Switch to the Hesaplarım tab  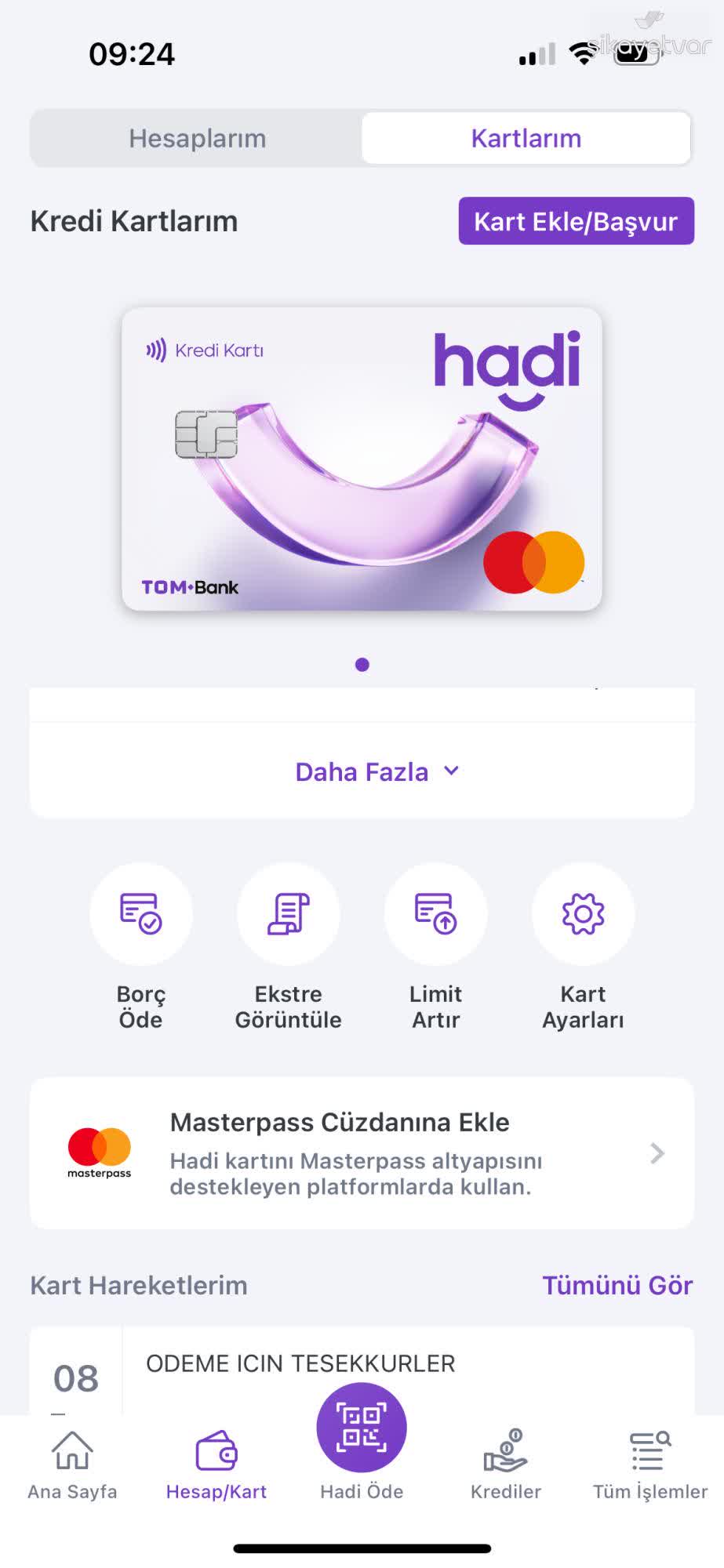[x=197, y=138]
